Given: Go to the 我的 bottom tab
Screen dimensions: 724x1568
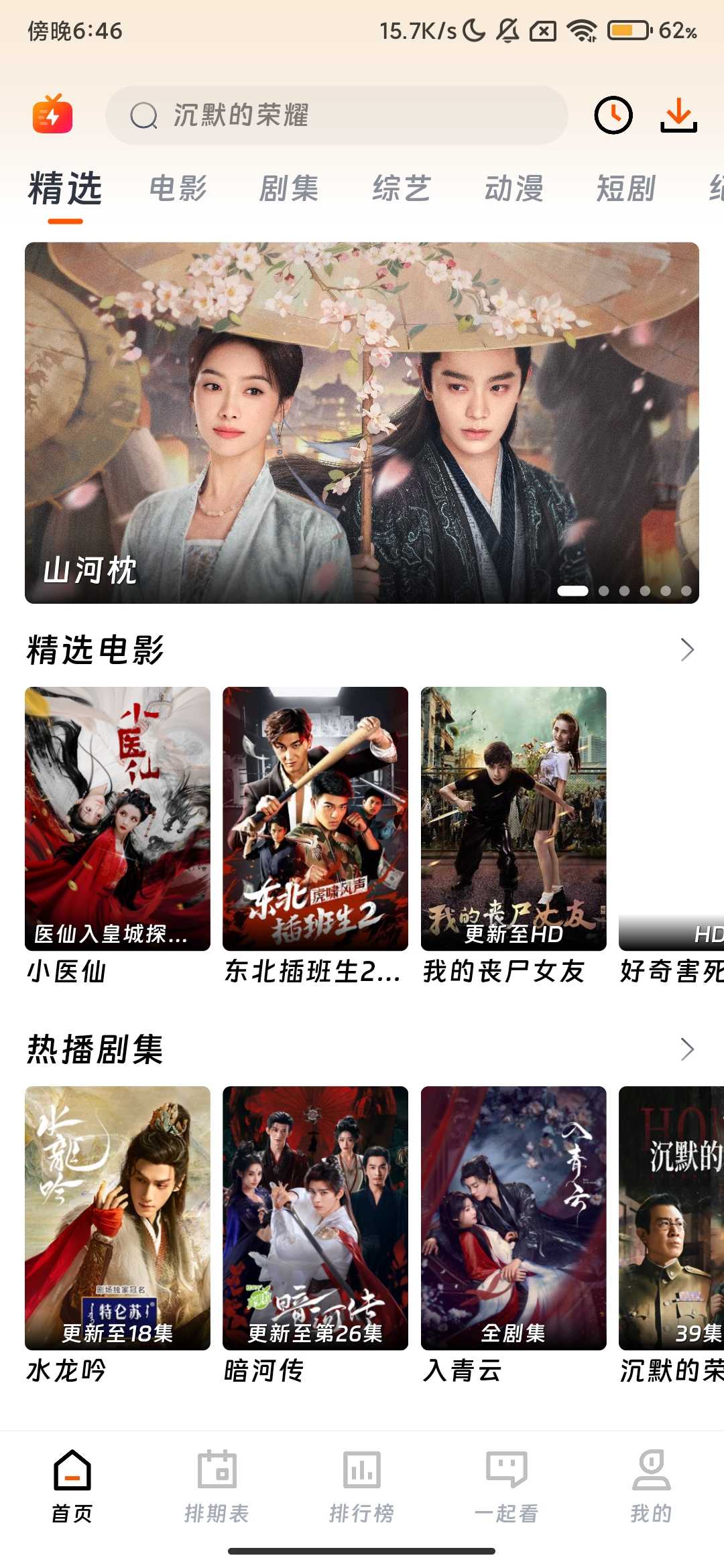Looking at the screenshot, I should (651, 1484).
